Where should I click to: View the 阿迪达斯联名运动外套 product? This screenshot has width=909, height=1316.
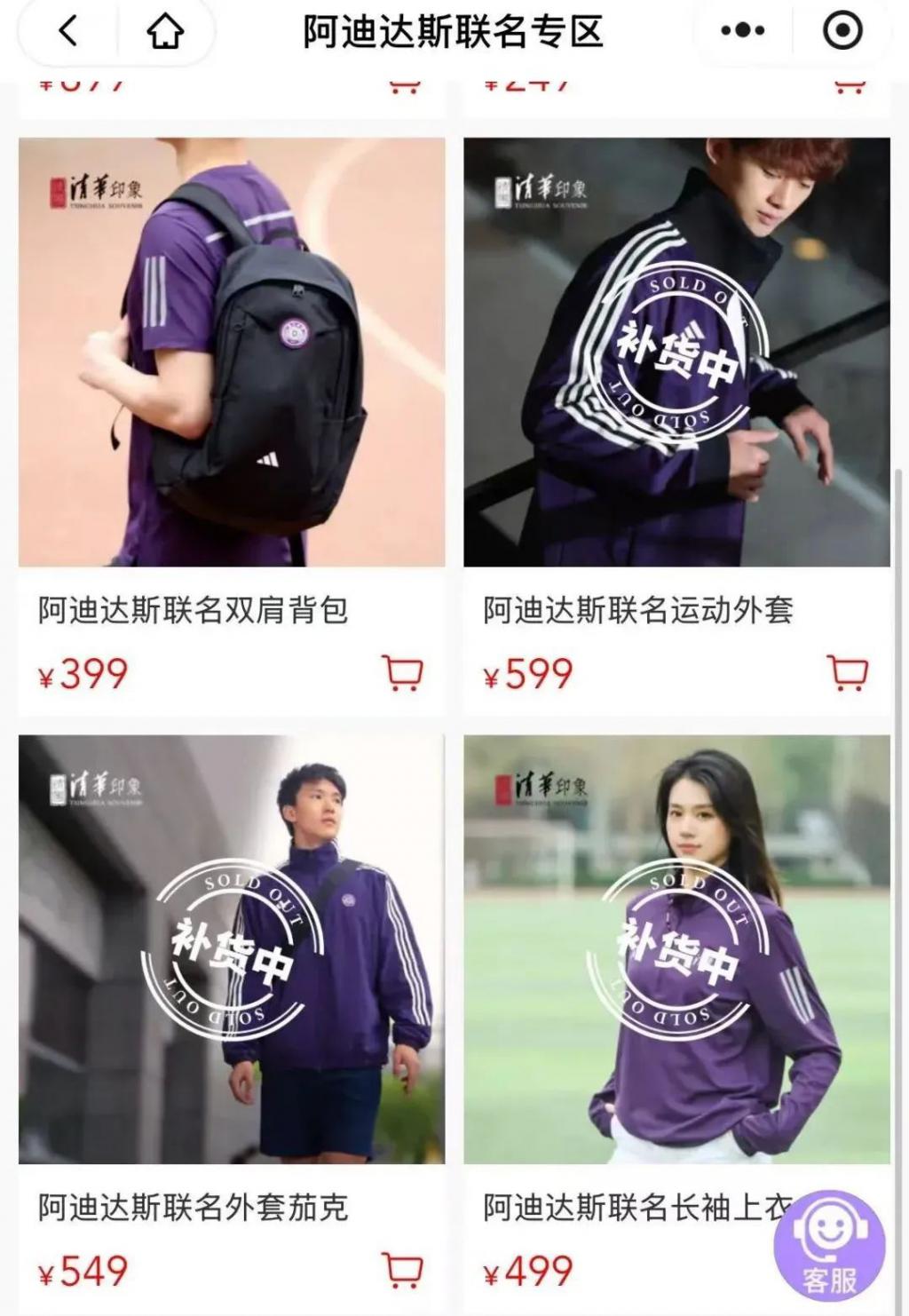click(676, 353)
